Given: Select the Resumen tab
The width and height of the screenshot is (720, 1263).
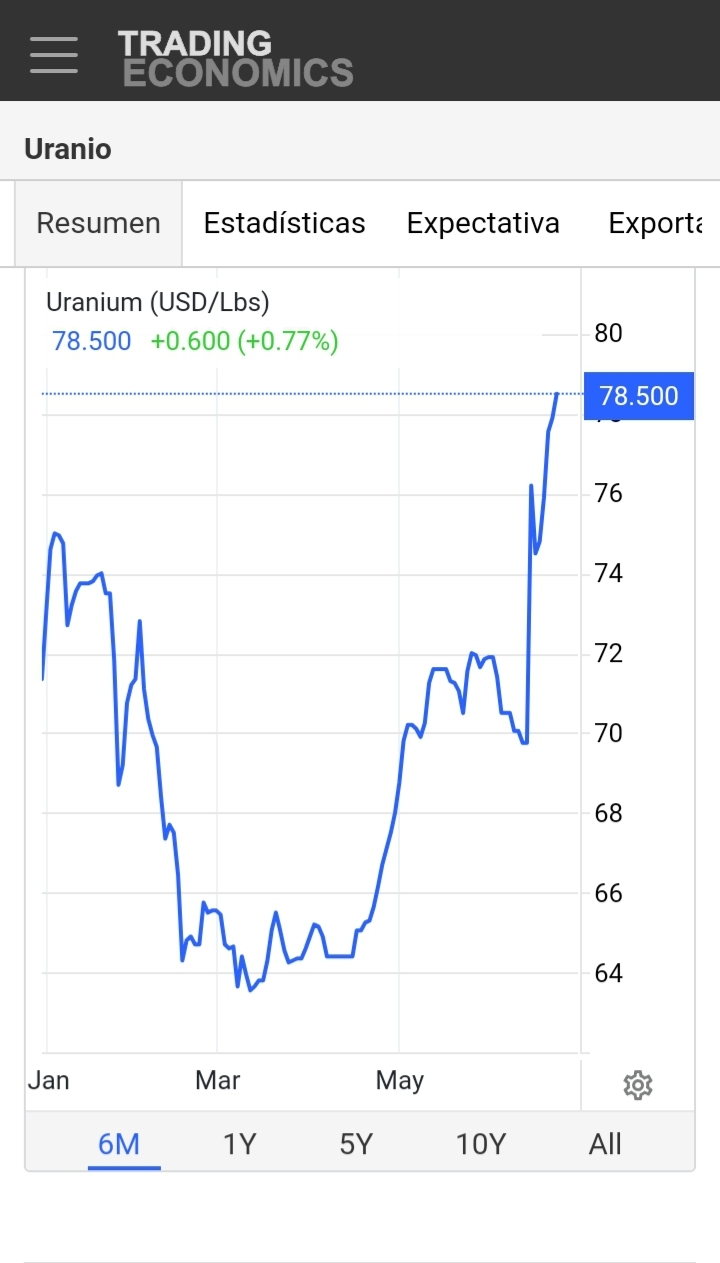Looking at the screenshot, I should (x=98, y=223).
